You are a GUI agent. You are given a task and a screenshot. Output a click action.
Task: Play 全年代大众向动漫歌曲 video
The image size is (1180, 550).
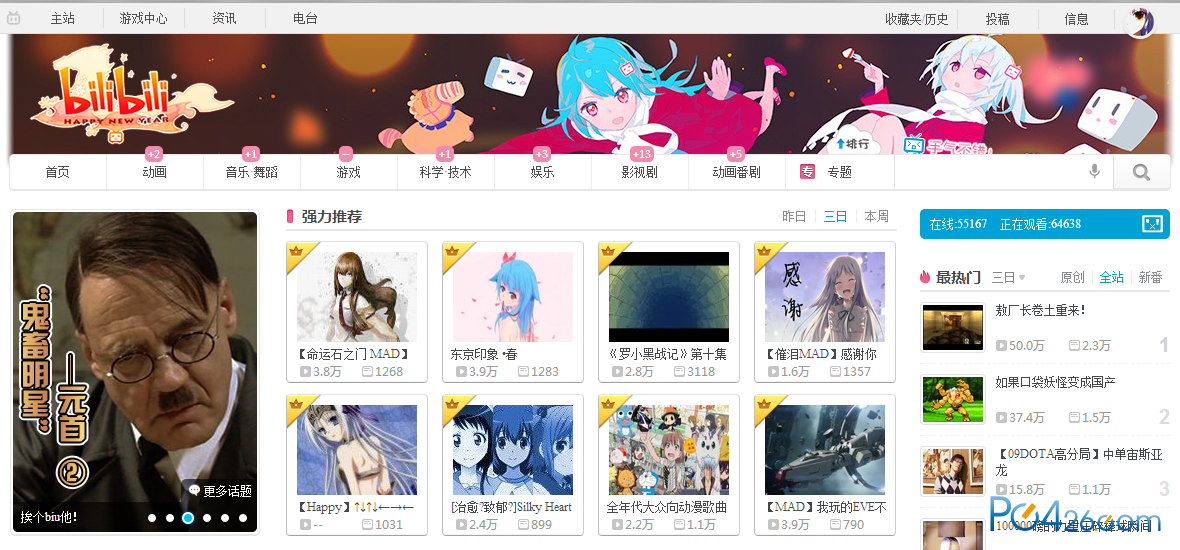pos(668,460)
